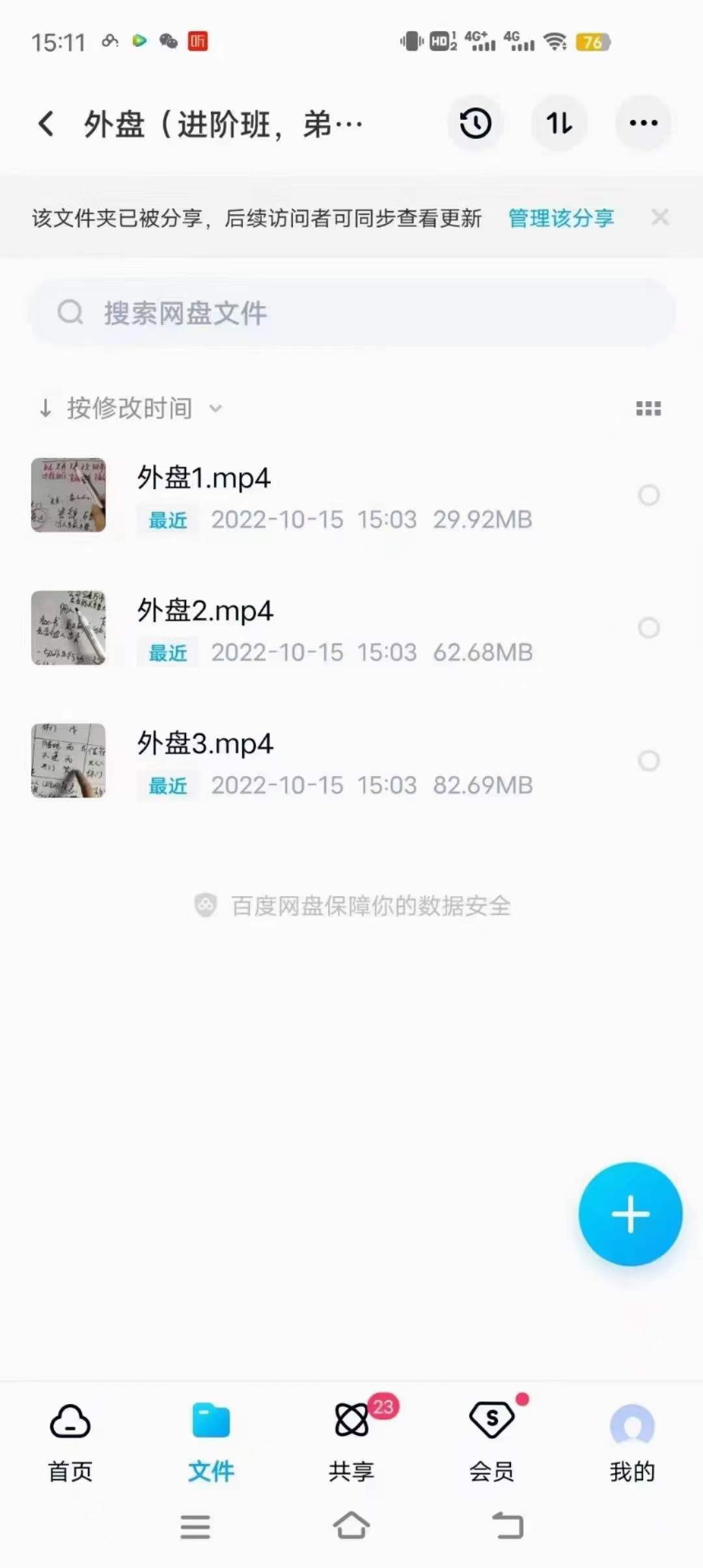Image resolution: width=703 pixels, height=1568 pixels.
Task: Click the sort order icon in top bar
Action: tap(558, 124)
